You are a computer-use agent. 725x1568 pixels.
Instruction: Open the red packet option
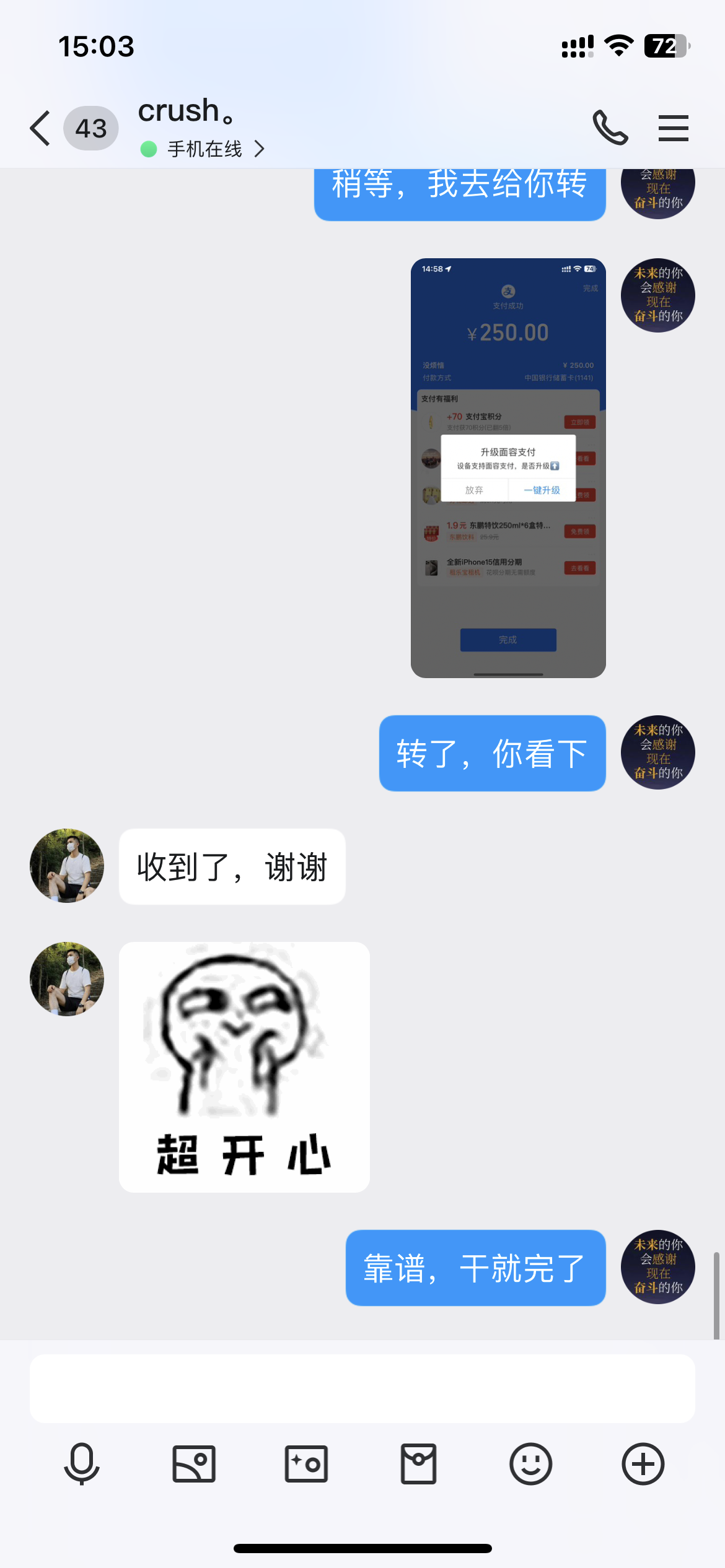pos(418,1464)
